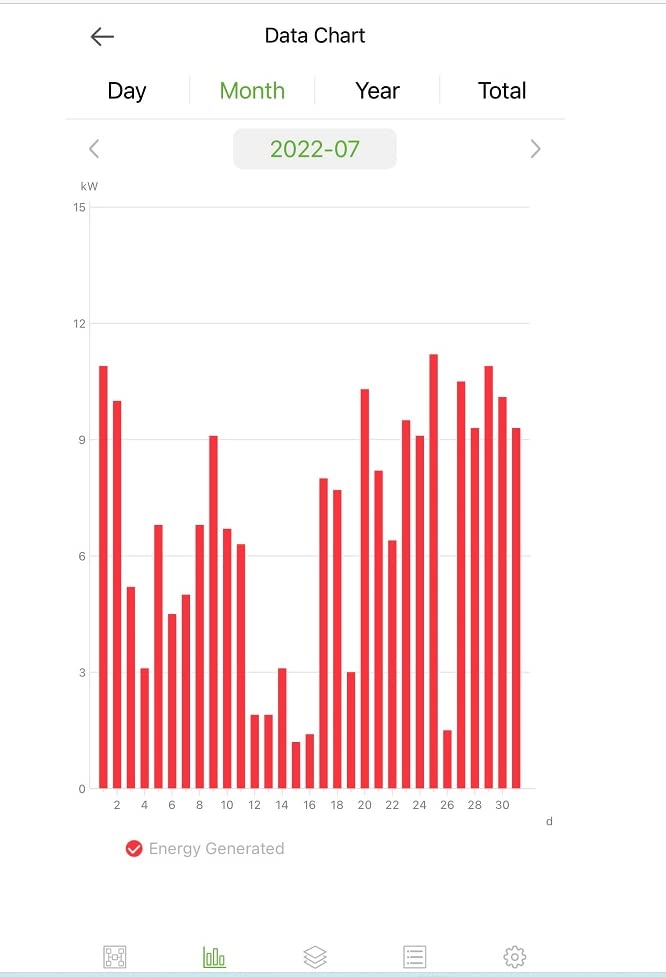
Task: Switch to the Year tab
Action: coord(377,91)
